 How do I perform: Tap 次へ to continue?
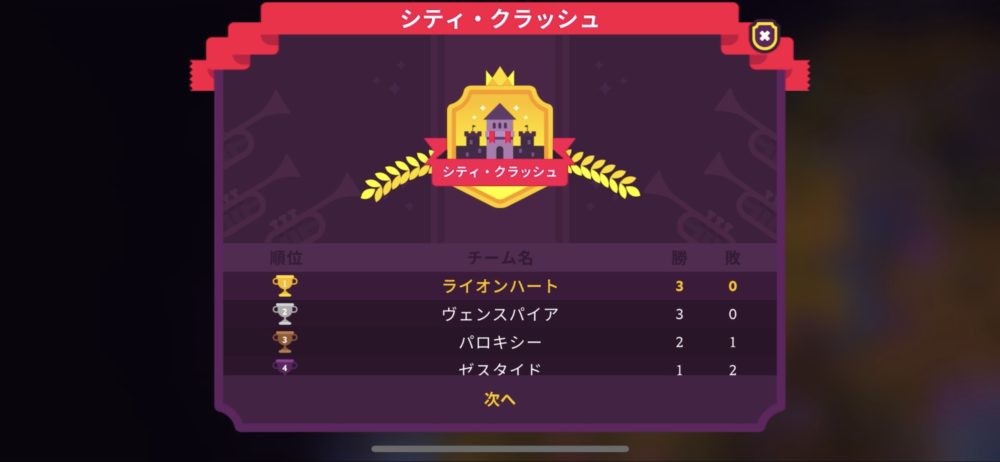(x=500, y=399)
